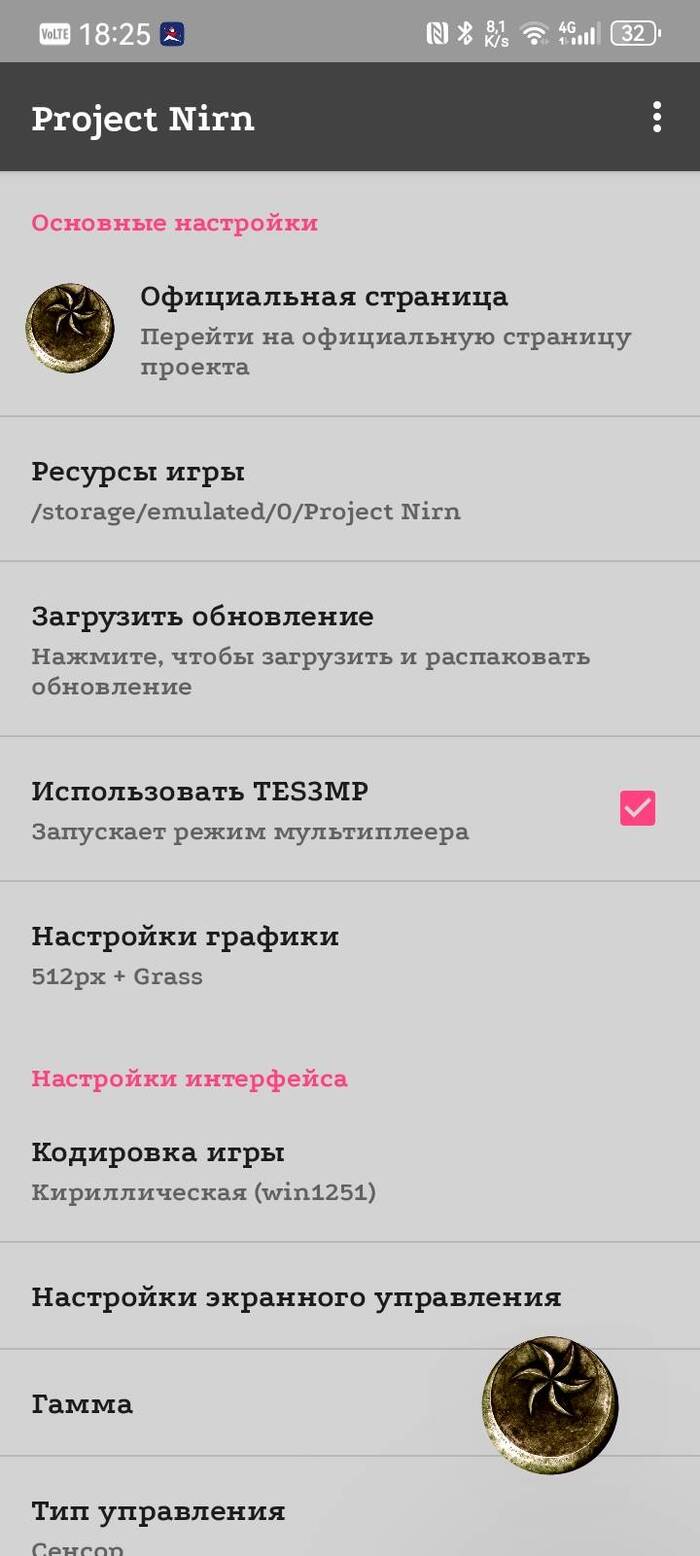Uncheck the Использовать TES3MP checkbox
This screenshot has height=1556, width=700.
[x=637, y=808]
